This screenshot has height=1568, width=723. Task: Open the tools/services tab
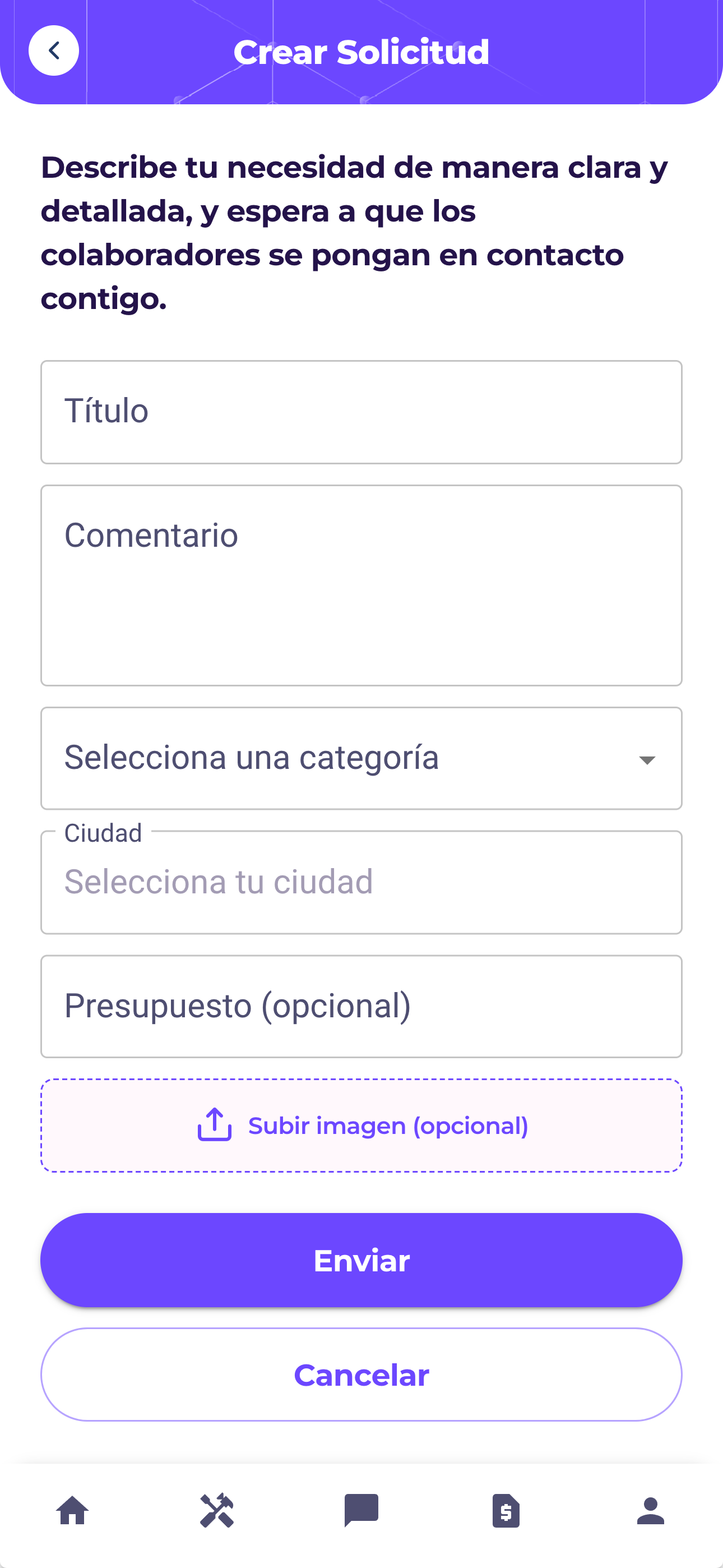[x=217, y=1511]
